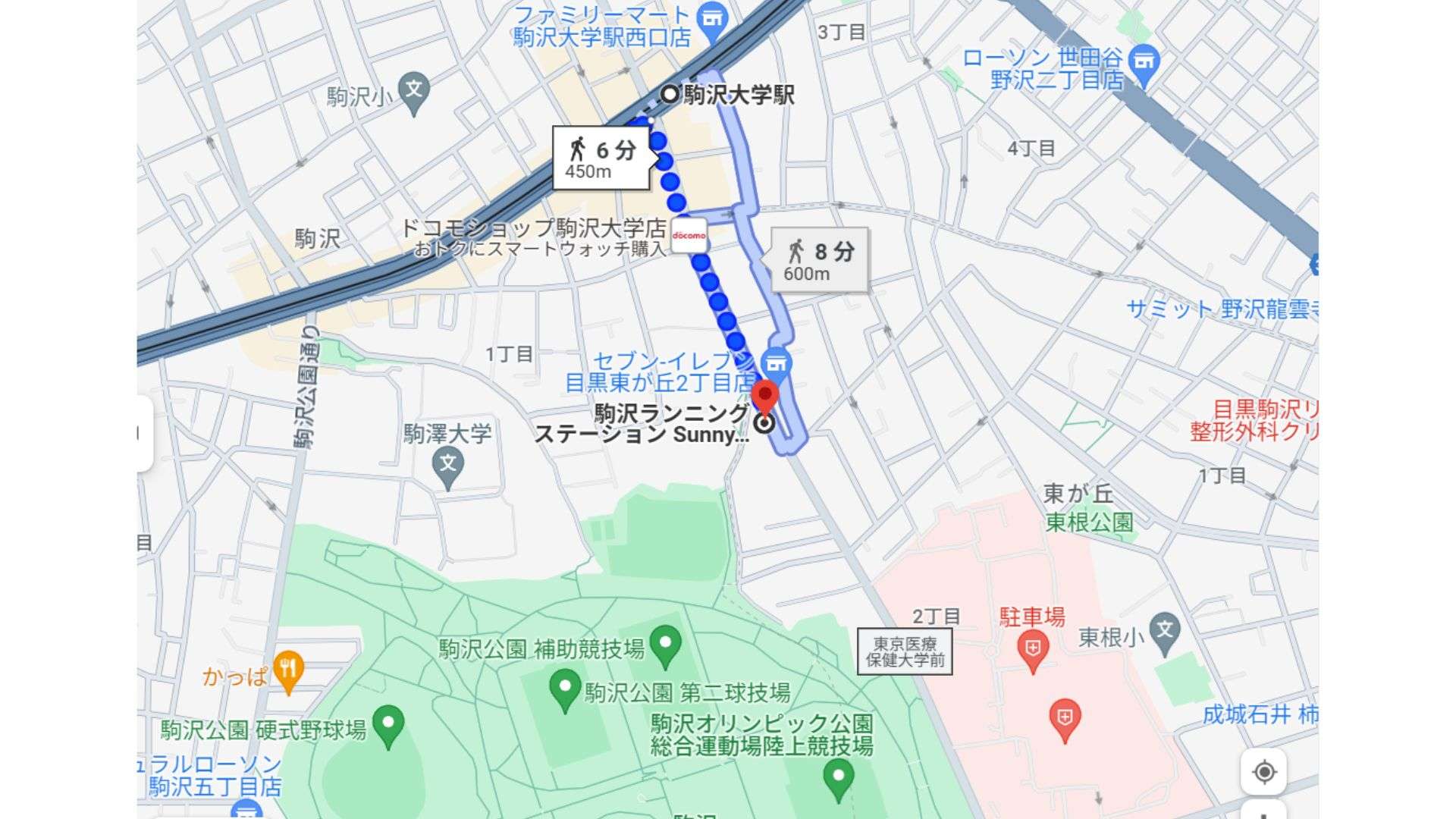Tap the 駐車場 hospital marker
The height and width of the screenshot is (819, 1456).
point(1032,649)
